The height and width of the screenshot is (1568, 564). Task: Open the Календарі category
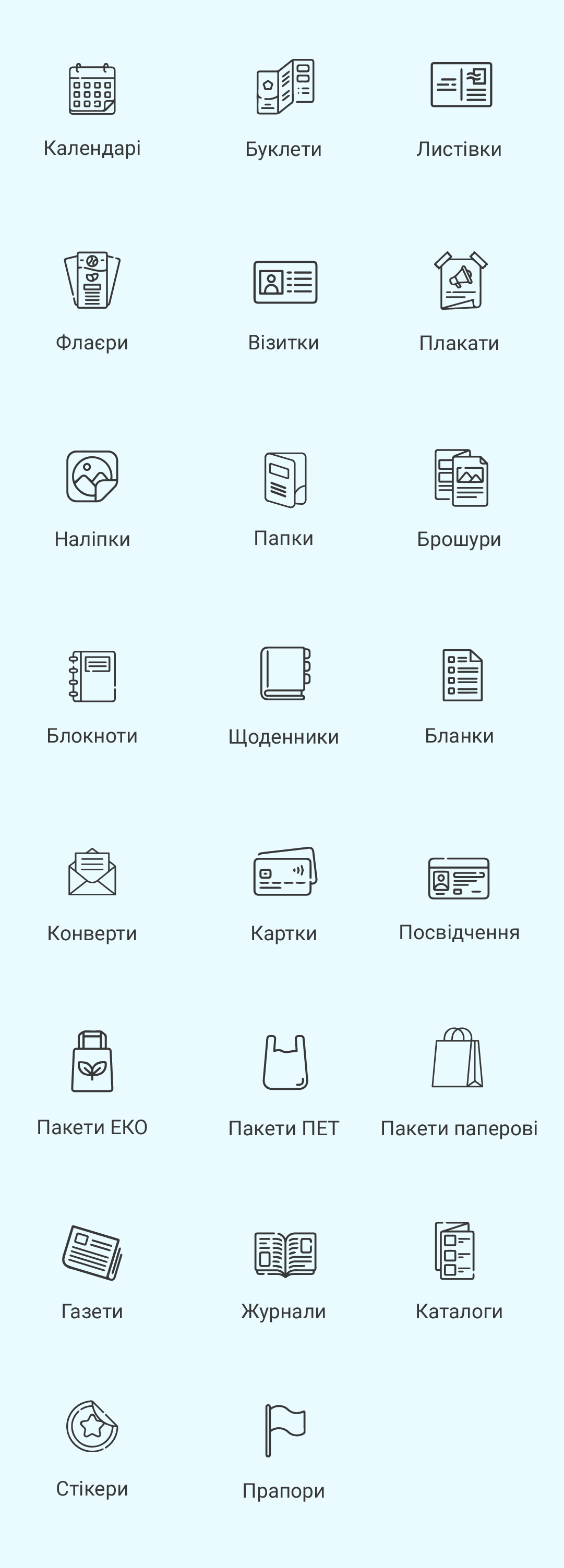[92, 110]
